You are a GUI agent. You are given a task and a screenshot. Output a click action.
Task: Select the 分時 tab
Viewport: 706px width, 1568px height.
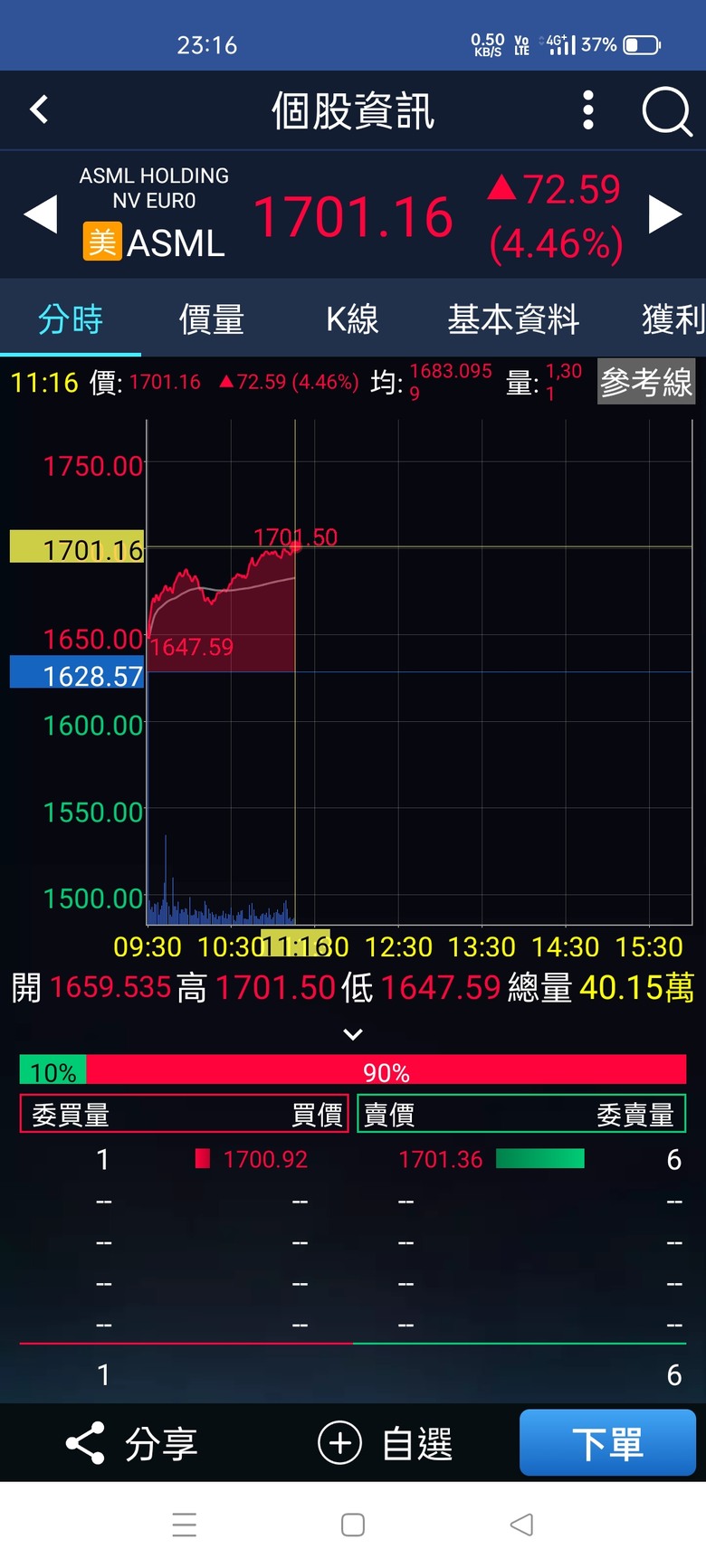[71, 318]
